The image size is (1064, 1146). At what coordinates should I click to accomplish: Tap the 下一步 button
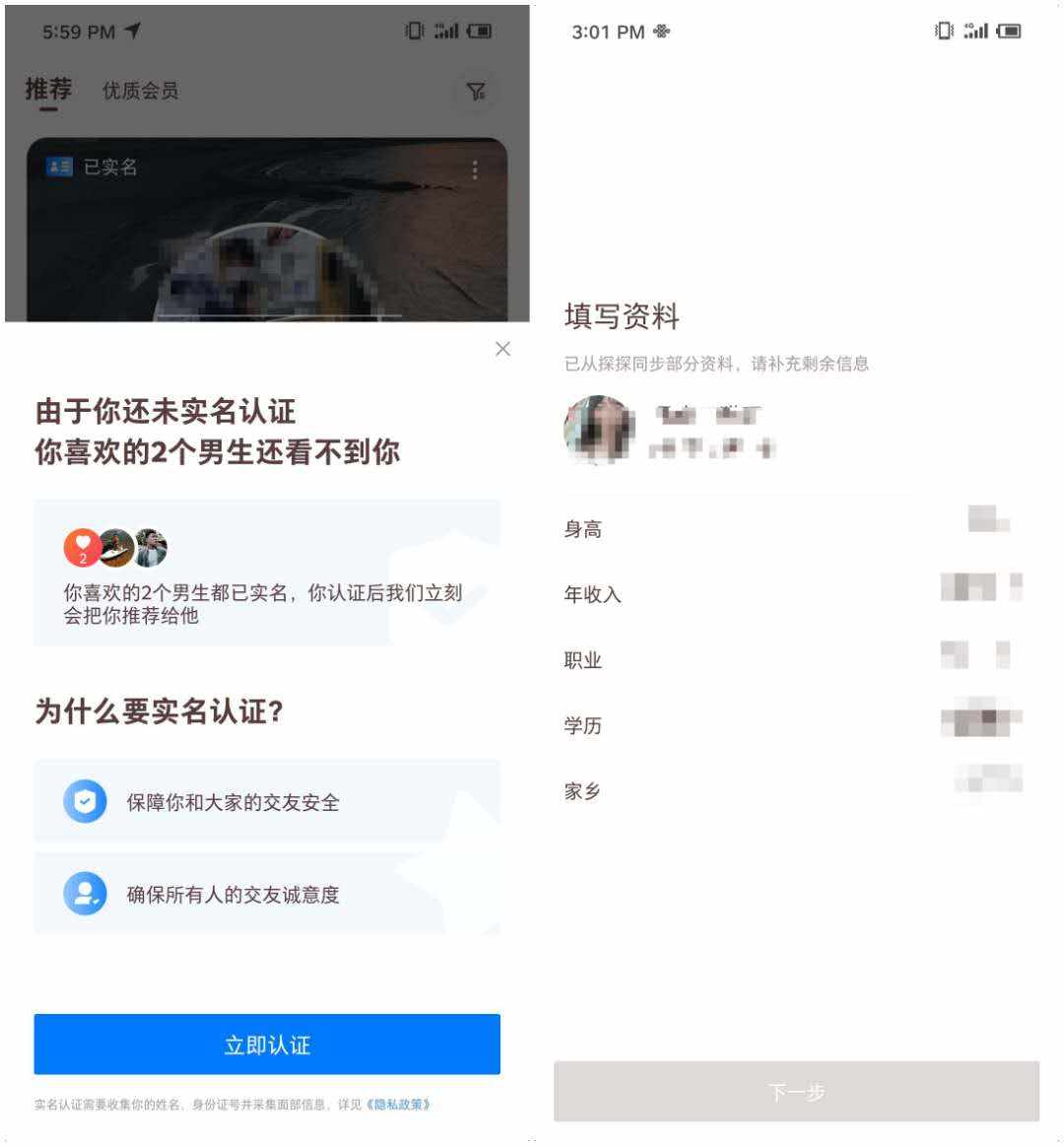[x=796, y=1091]
